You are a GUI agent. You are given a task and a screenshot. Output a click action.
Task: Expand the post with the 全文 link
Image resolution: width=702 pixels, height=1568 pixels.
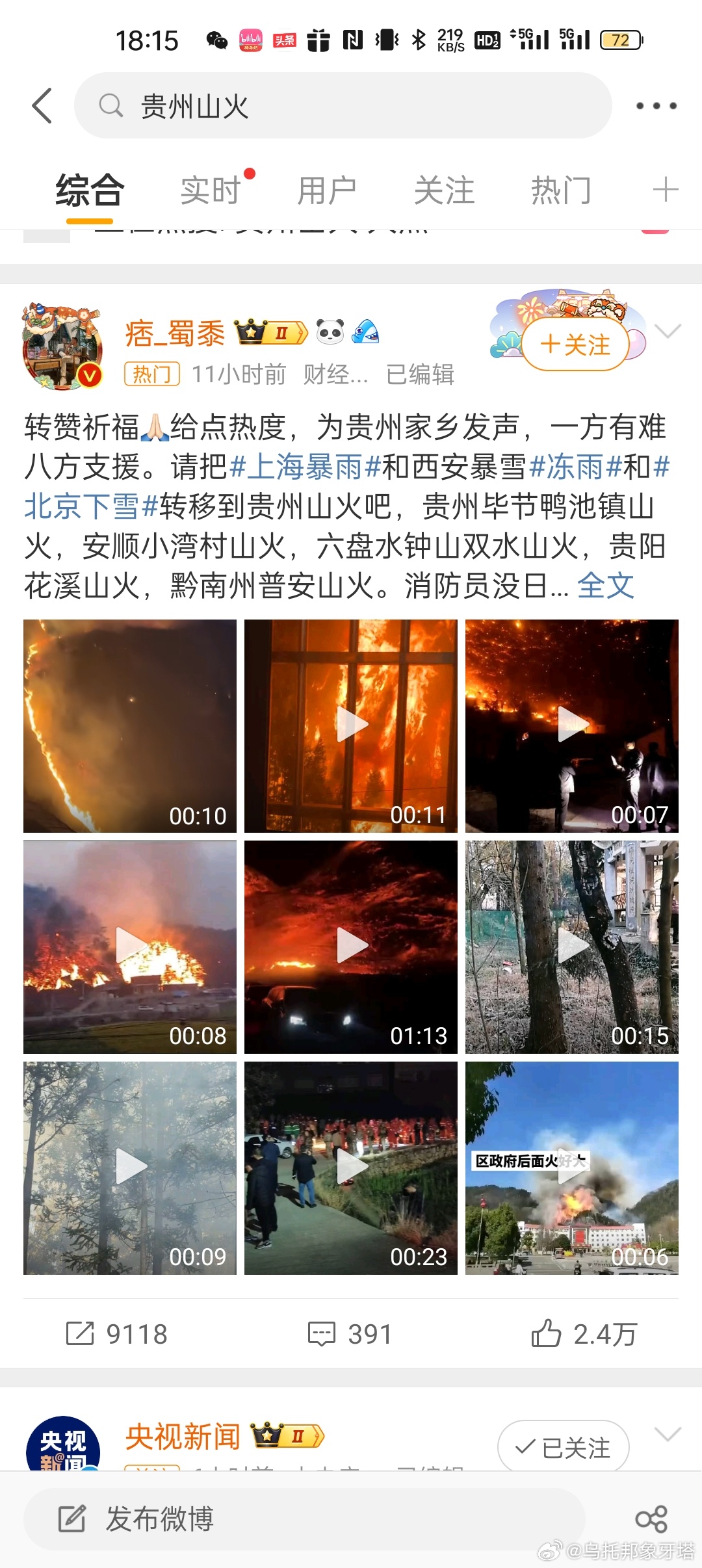[605, 586]
